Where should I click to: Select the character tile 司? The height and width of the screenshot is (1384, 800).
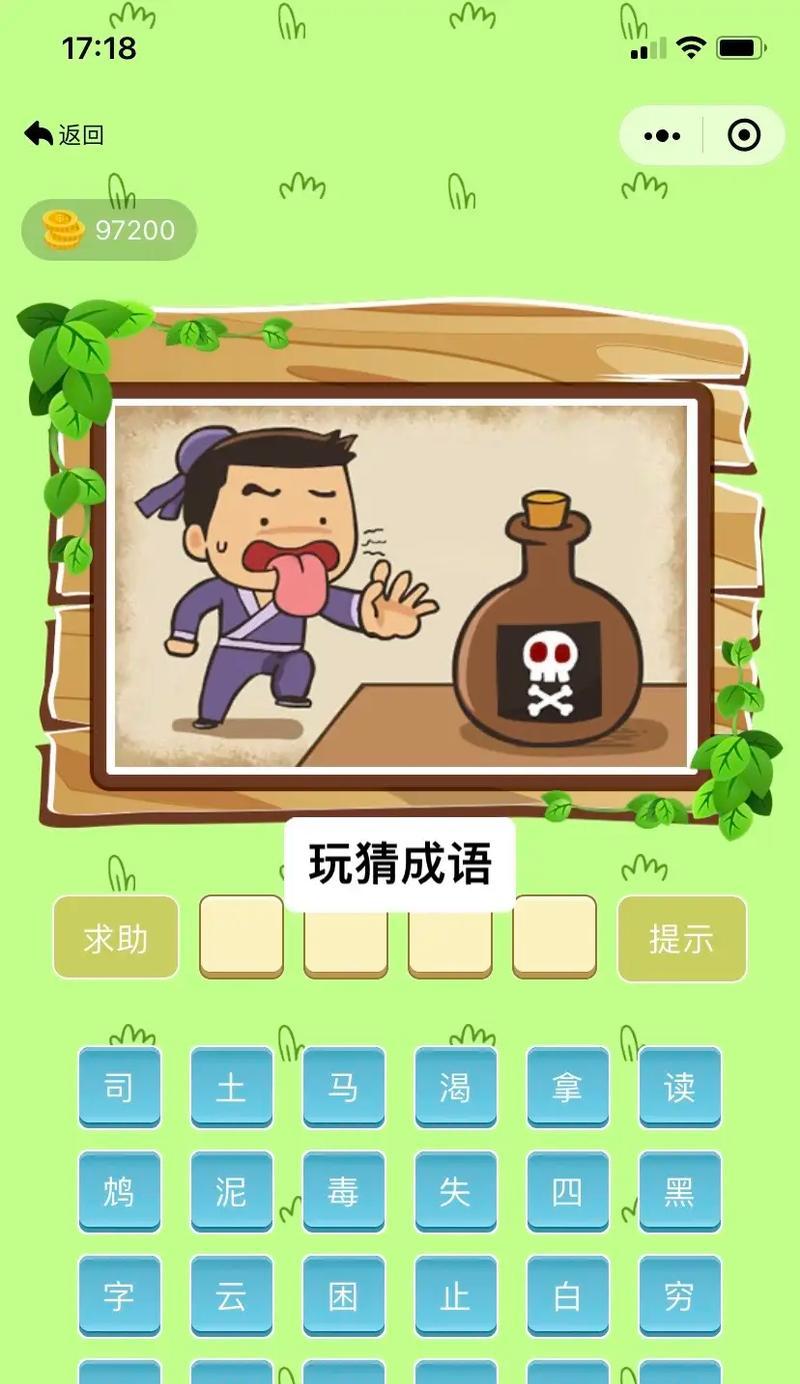click(119, 1086)
